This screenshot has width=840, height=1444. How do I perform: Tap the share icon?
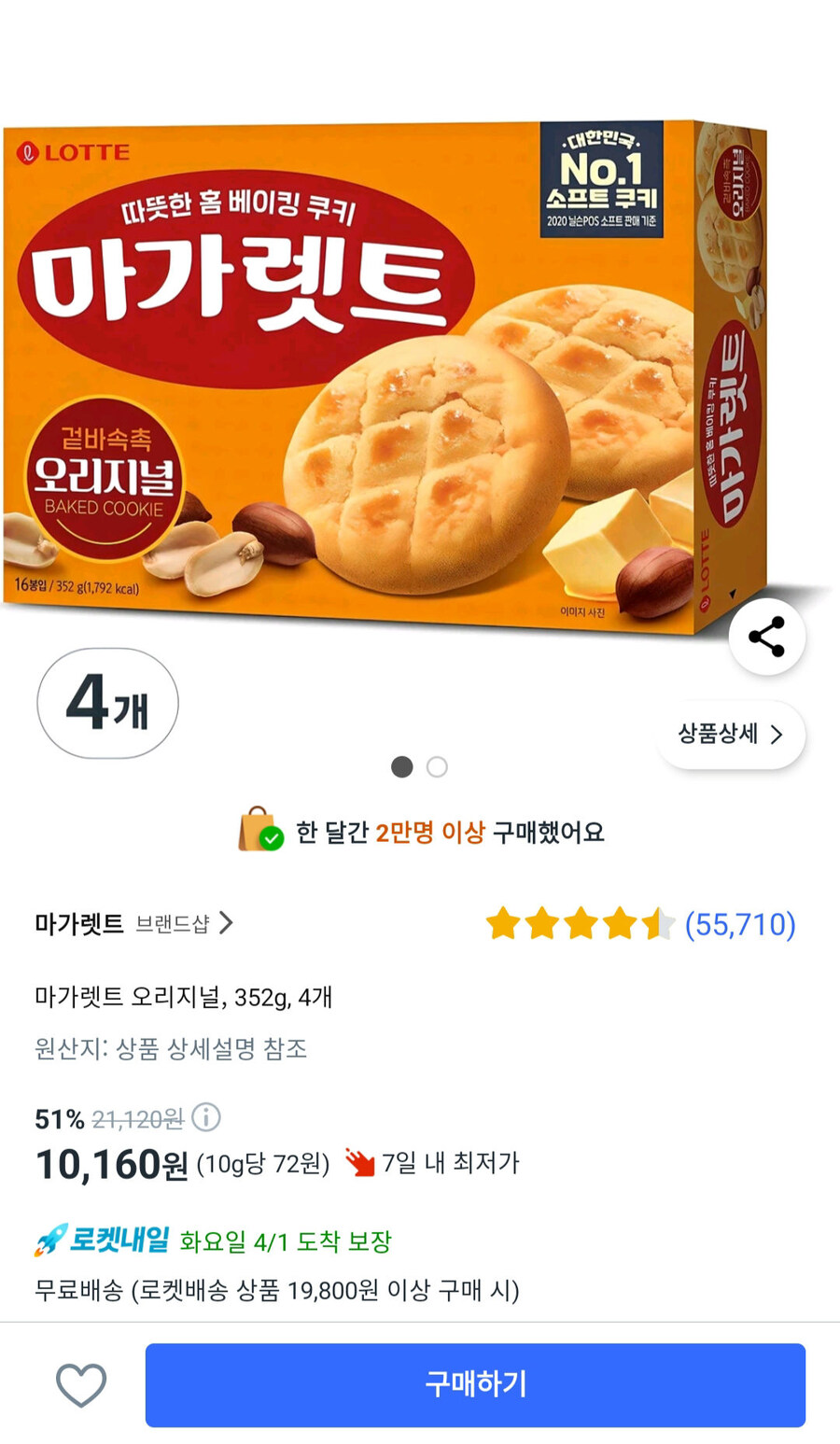pos(766,636)
